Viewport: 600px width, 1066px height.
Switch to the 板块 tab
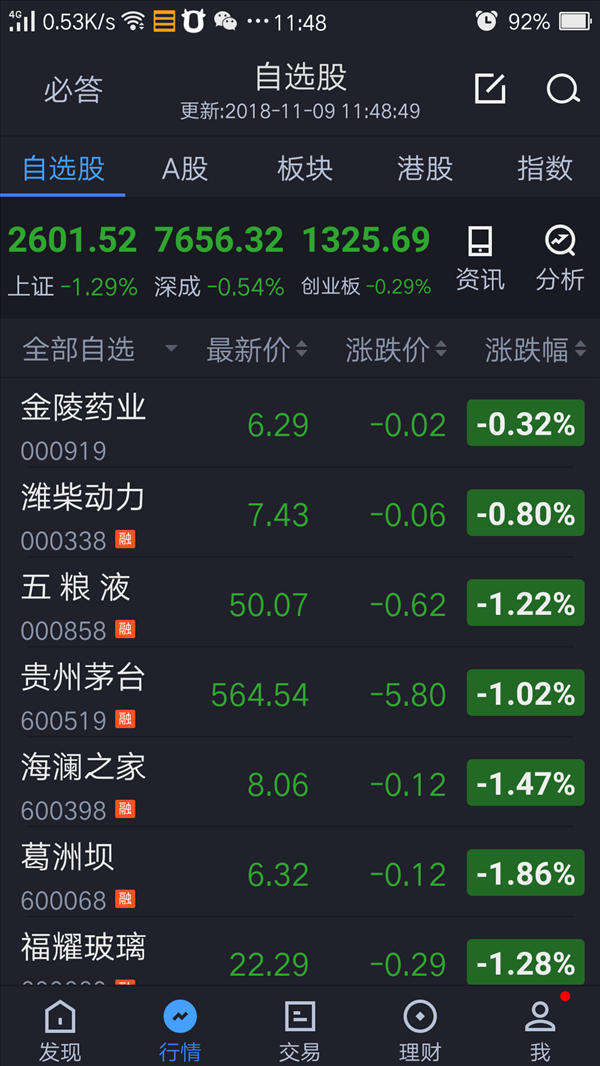tap(305, 168)
